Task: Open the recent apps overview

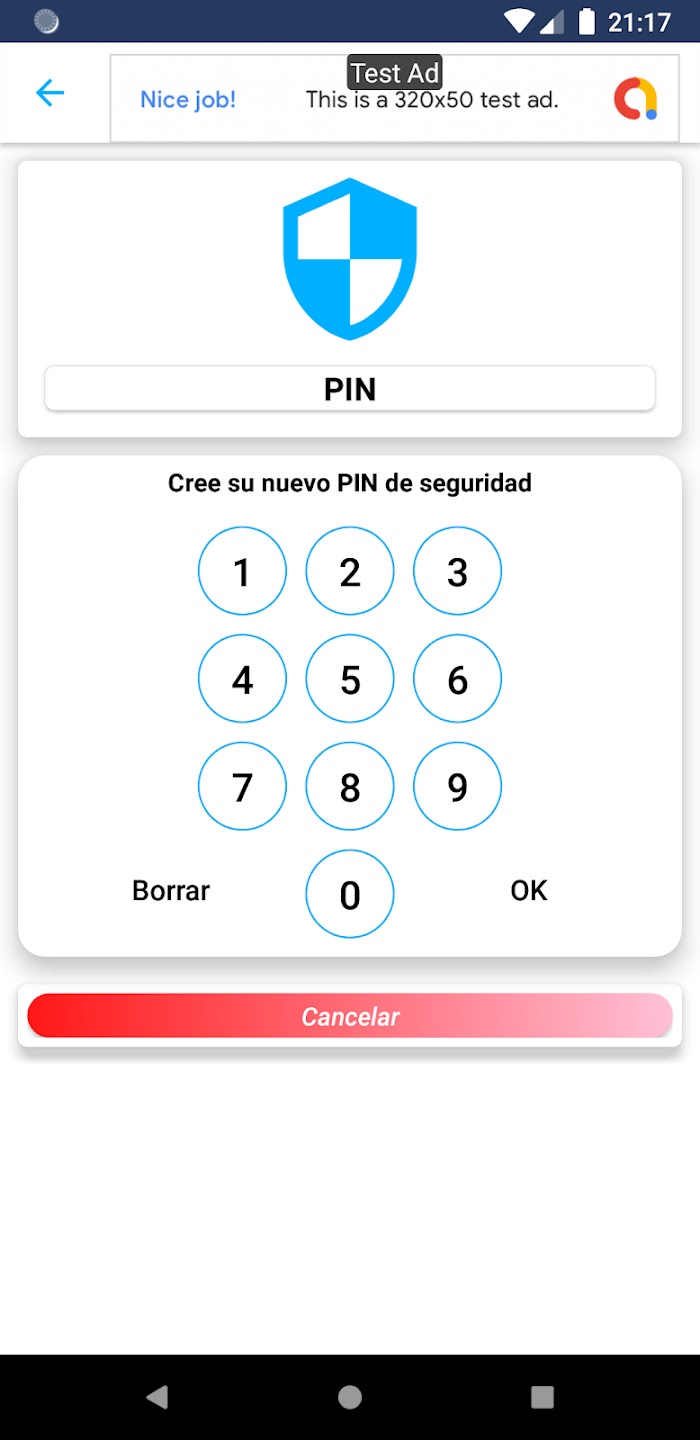Action: (x=542, y=1397)
